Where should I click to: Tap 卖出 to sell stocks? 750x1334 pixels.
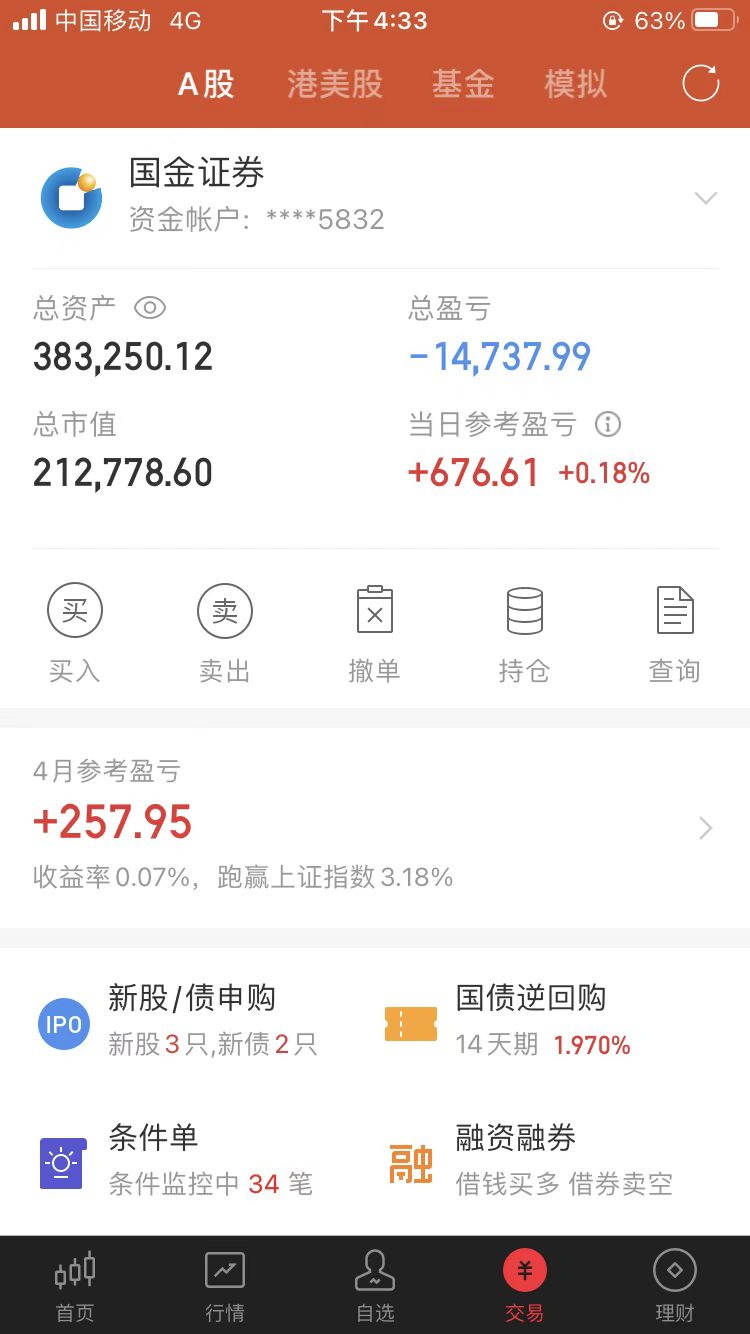point(225,634)
